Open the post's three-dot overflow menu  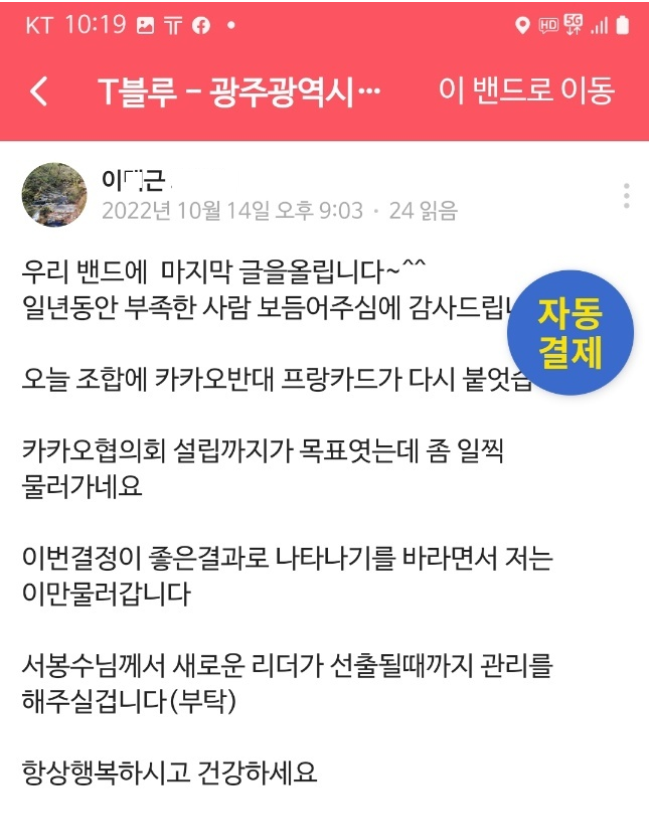[626, 196]
